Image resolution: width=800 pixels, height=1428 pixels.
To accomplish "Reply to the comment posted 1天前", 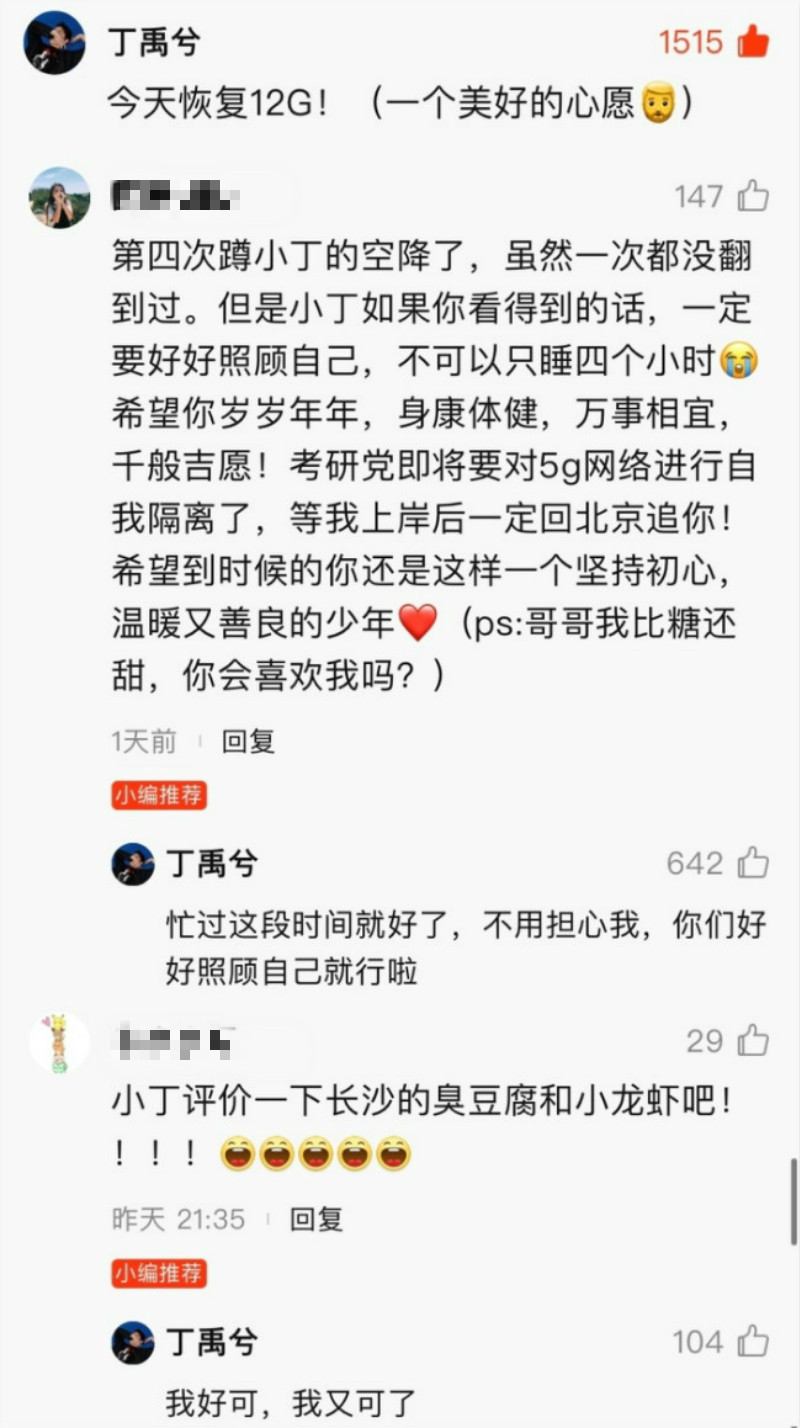I will [248, 741].
